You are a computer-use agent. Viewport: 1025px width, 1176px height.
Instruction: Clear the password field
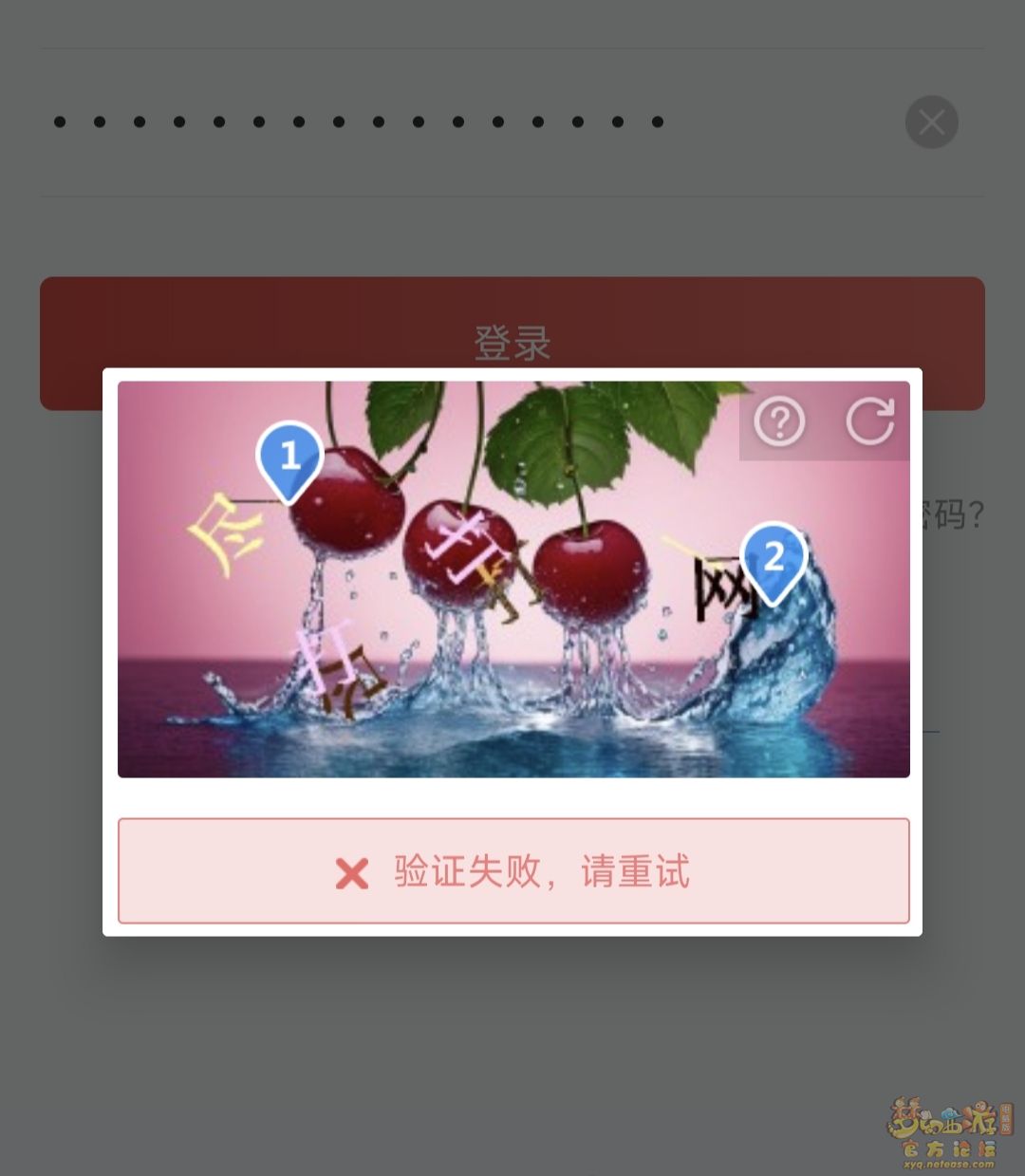(931, 122)
